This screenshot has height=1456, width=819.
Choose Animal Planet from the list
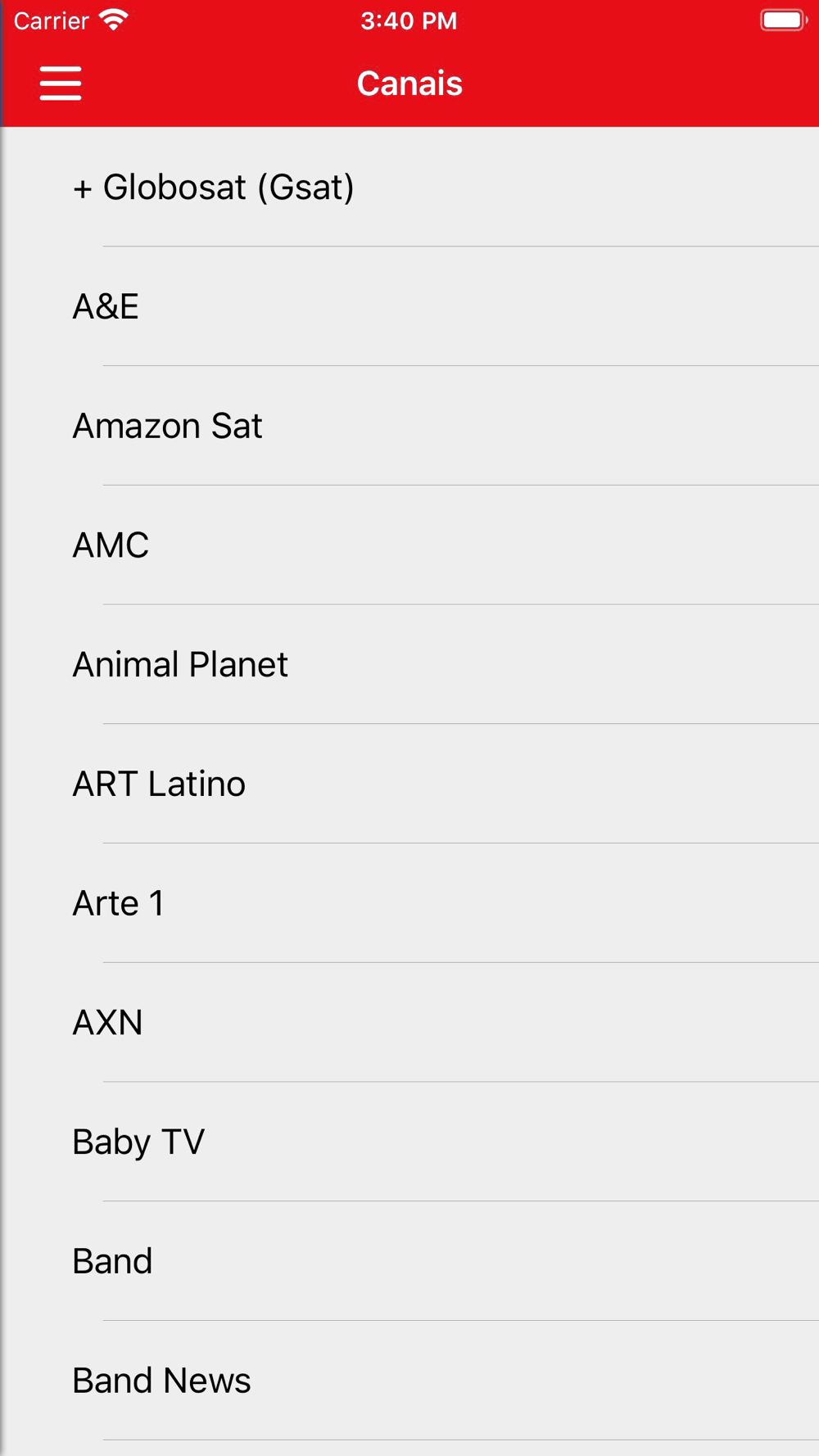click(180, 665)
